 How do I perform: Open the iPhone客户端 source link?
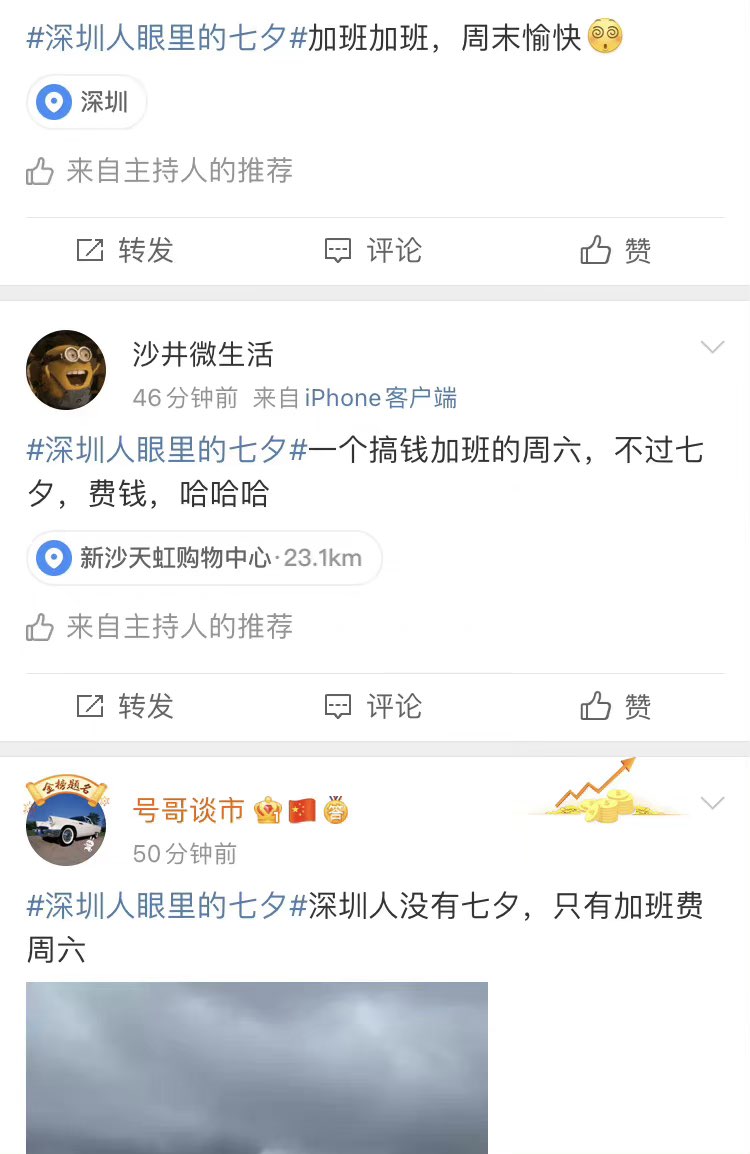pos(380,398)
